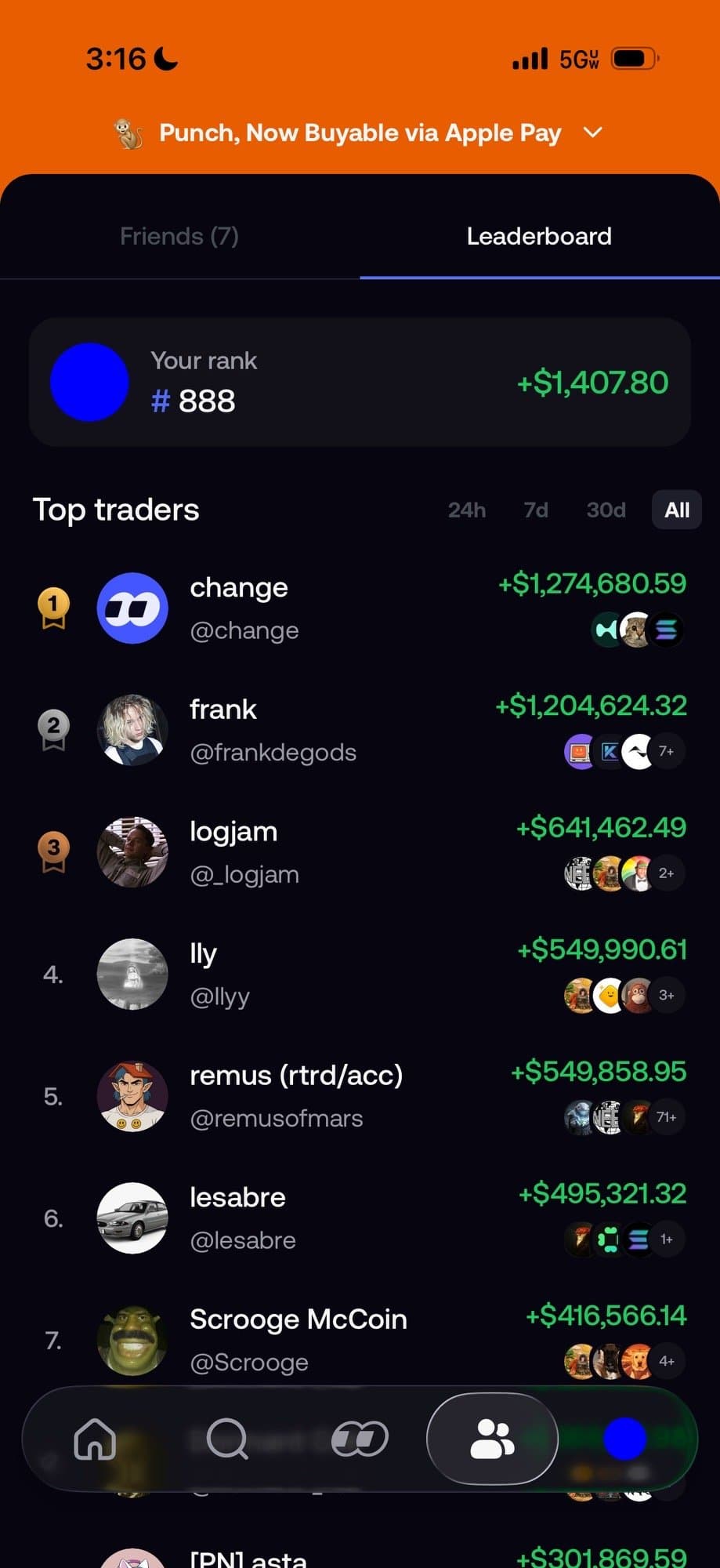Viewport: 720px width, 1568px height.
Task: Select the All time range
Action: (x=677, y=510)
